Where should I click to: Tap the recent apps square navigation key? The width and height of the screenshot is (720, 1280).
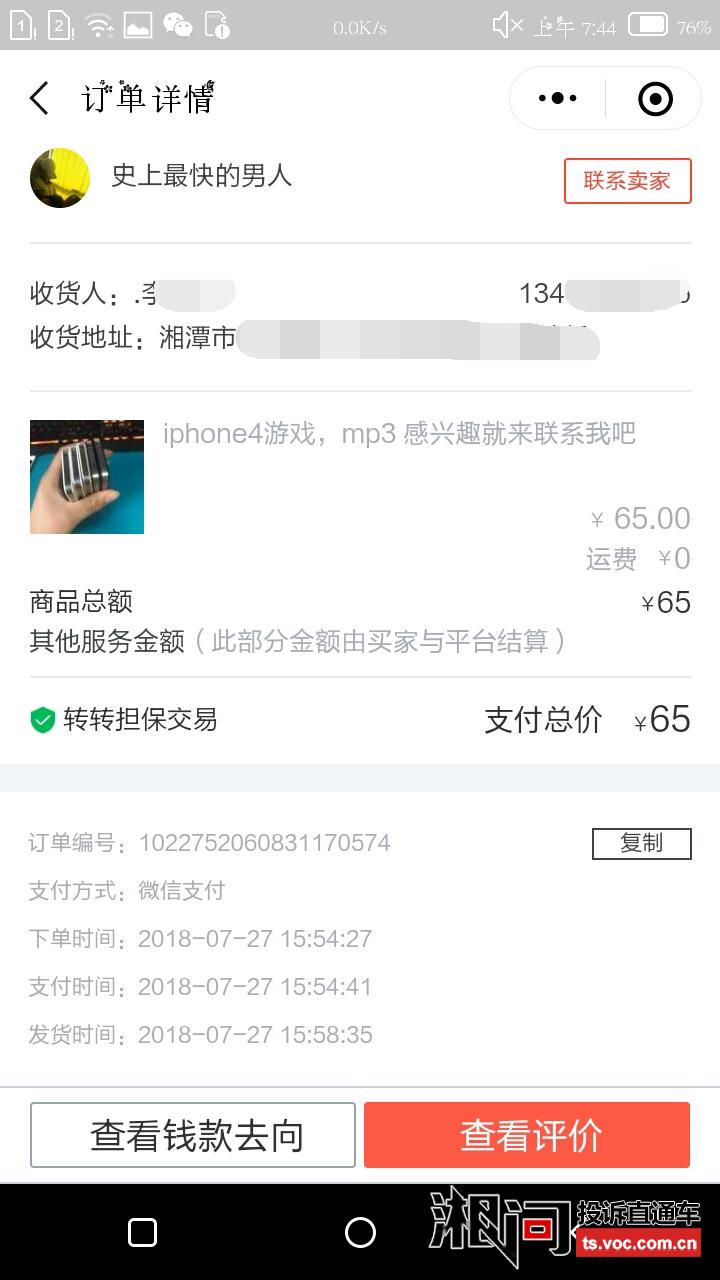pos(142,1234)
